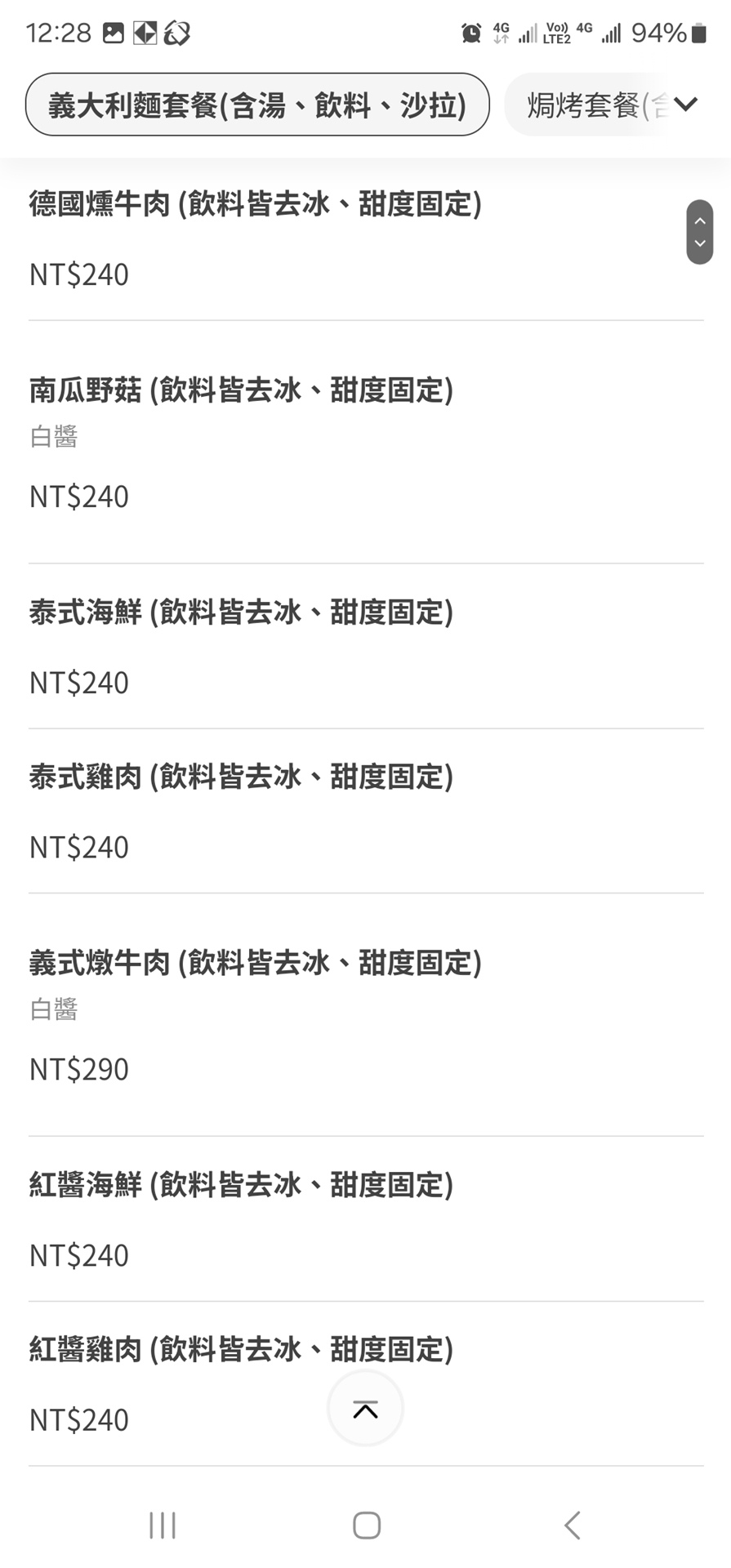Choose the 泰式雞肉 pasta set
731x1568 pixels.
366,811
